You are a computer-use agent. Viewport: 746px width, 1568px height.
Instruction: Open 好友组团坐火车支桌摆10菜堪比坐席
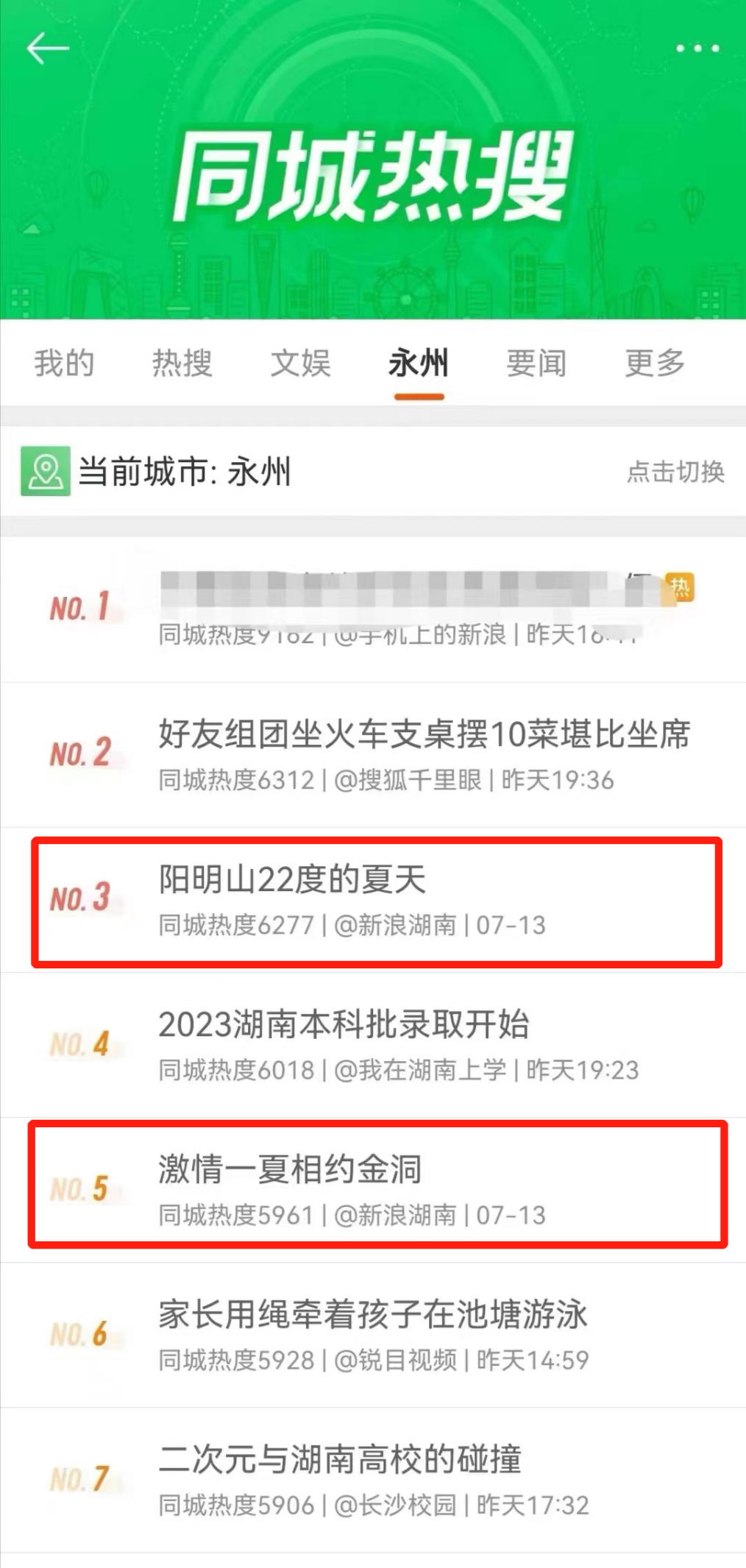point(424,734)
